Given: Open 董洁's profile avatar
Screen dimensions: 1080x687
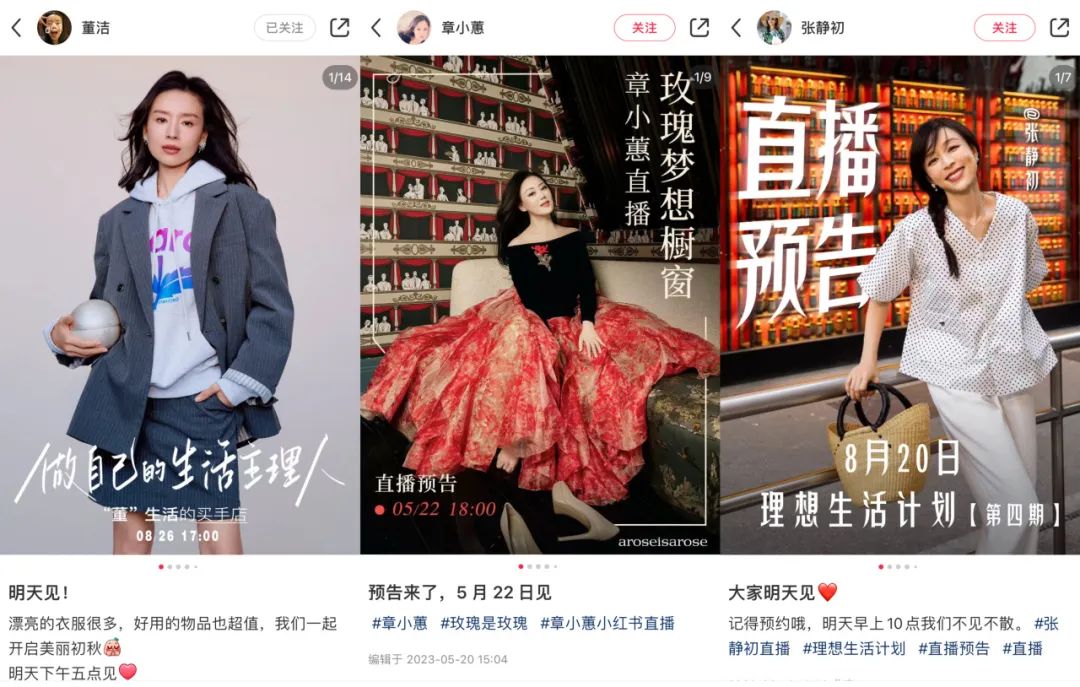Looking at the screenshot, I should [54, 28].
